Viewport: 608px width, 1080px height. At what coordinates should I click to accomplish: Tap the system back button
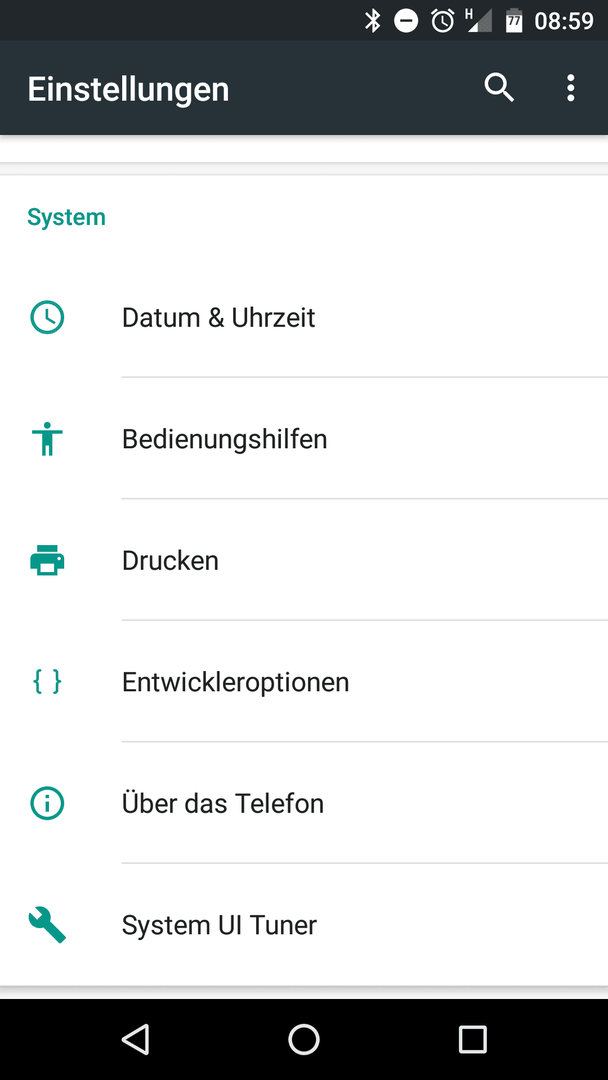tap(136, 1039)
